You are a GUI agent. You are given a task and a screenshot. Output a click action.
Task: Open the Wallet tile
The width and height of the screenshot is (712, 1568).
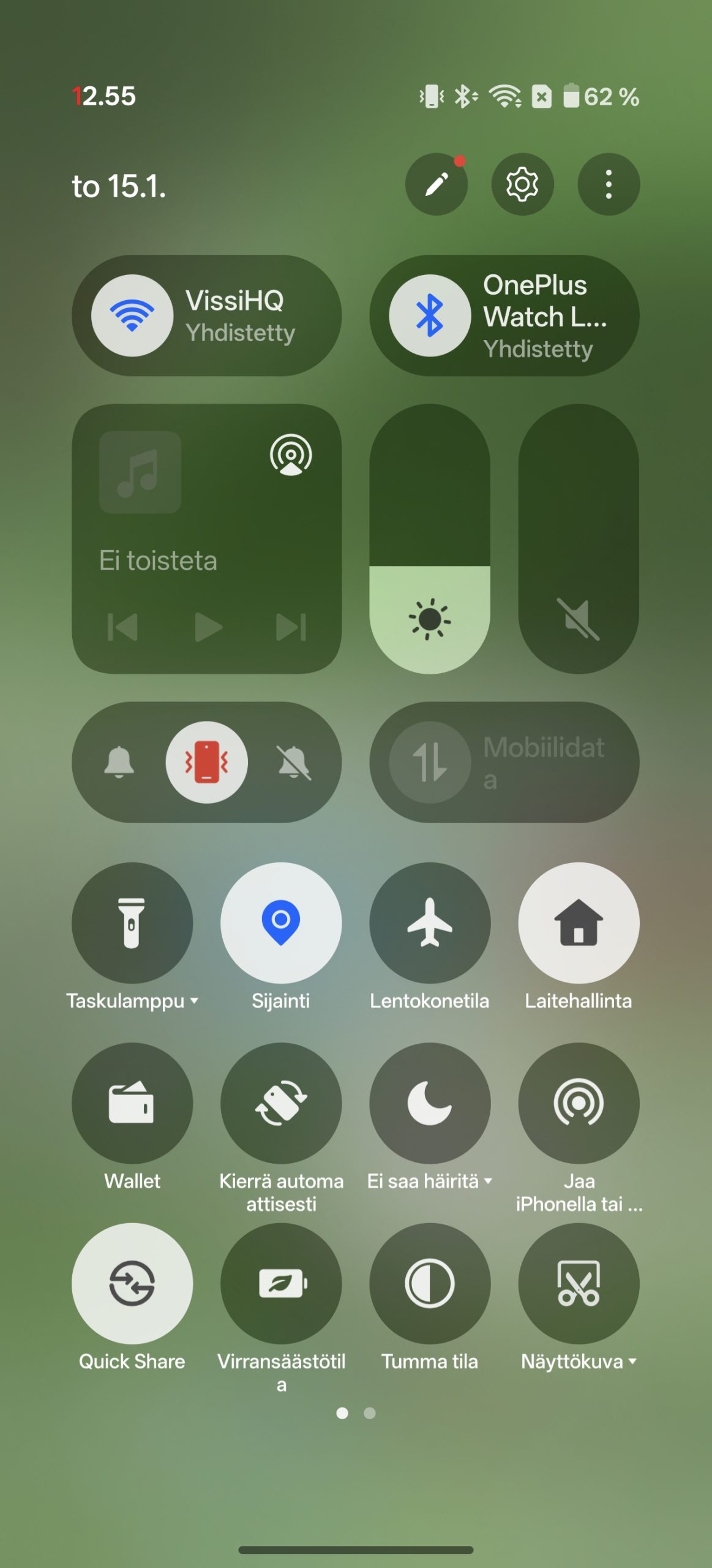coord(132,1102)
